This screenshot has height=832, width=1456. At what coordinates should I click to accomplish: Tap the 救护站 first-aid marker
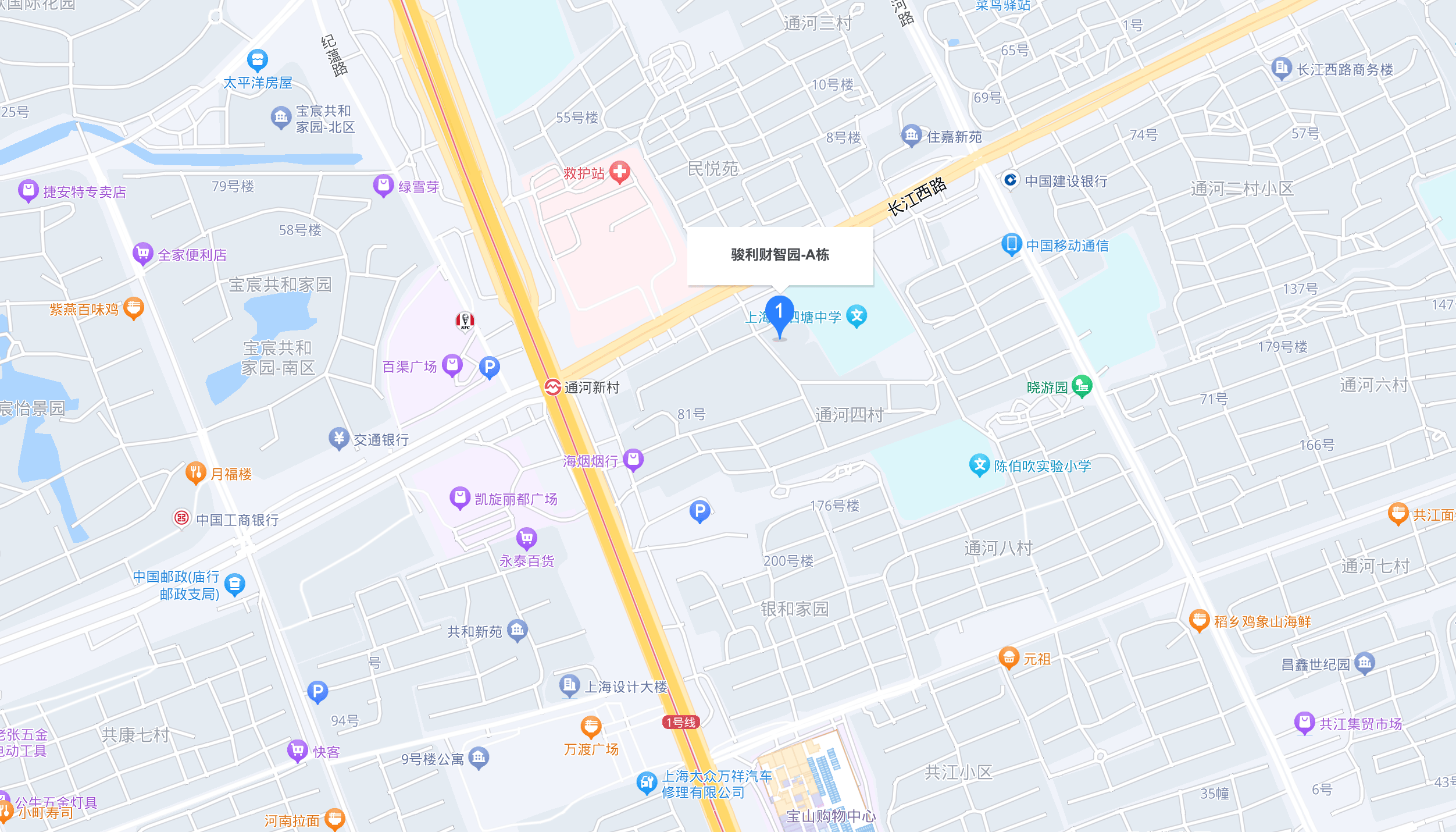620,172
